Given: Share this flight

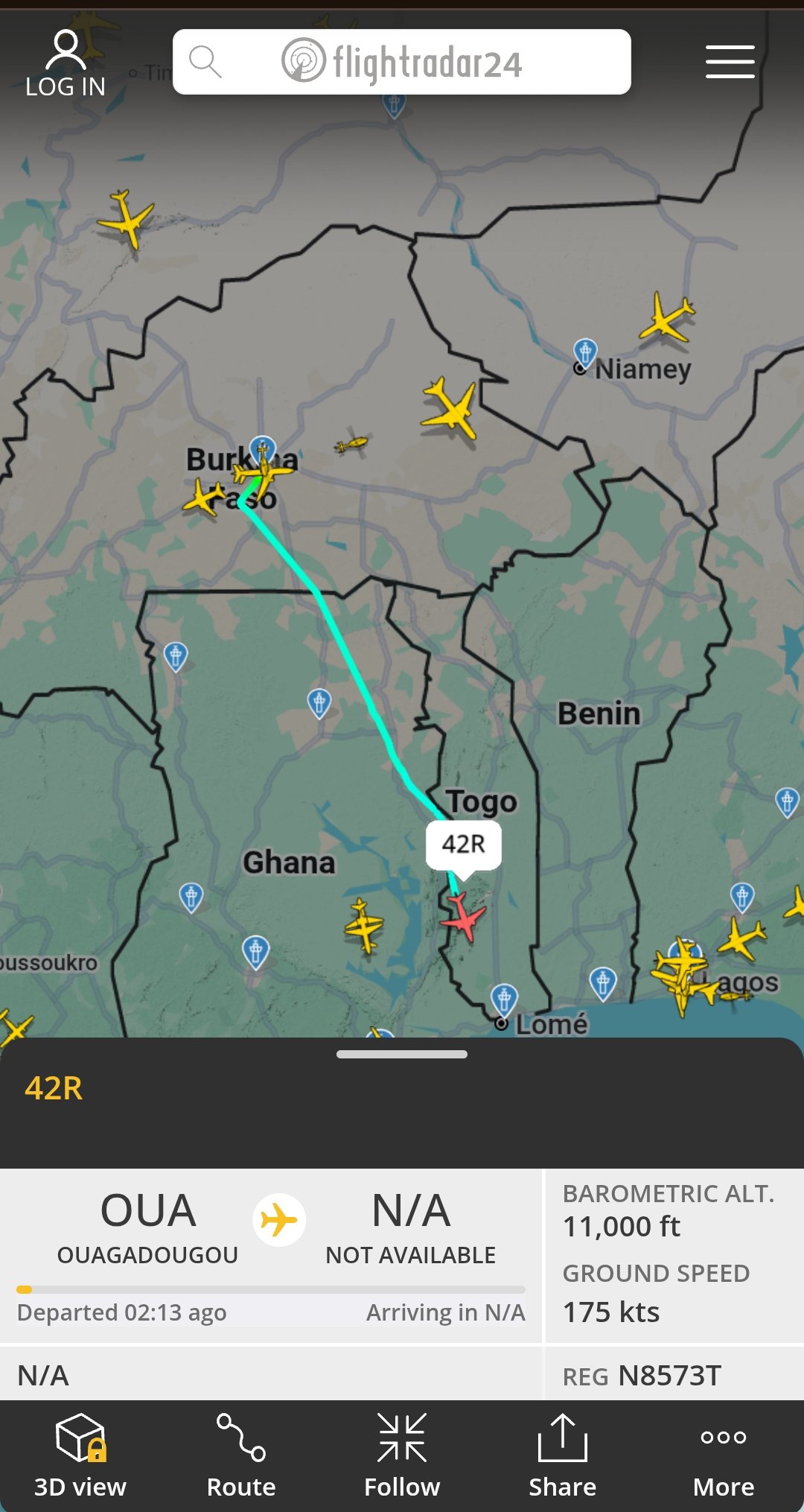Looking at the screenshot, I should coord(563,1456).
